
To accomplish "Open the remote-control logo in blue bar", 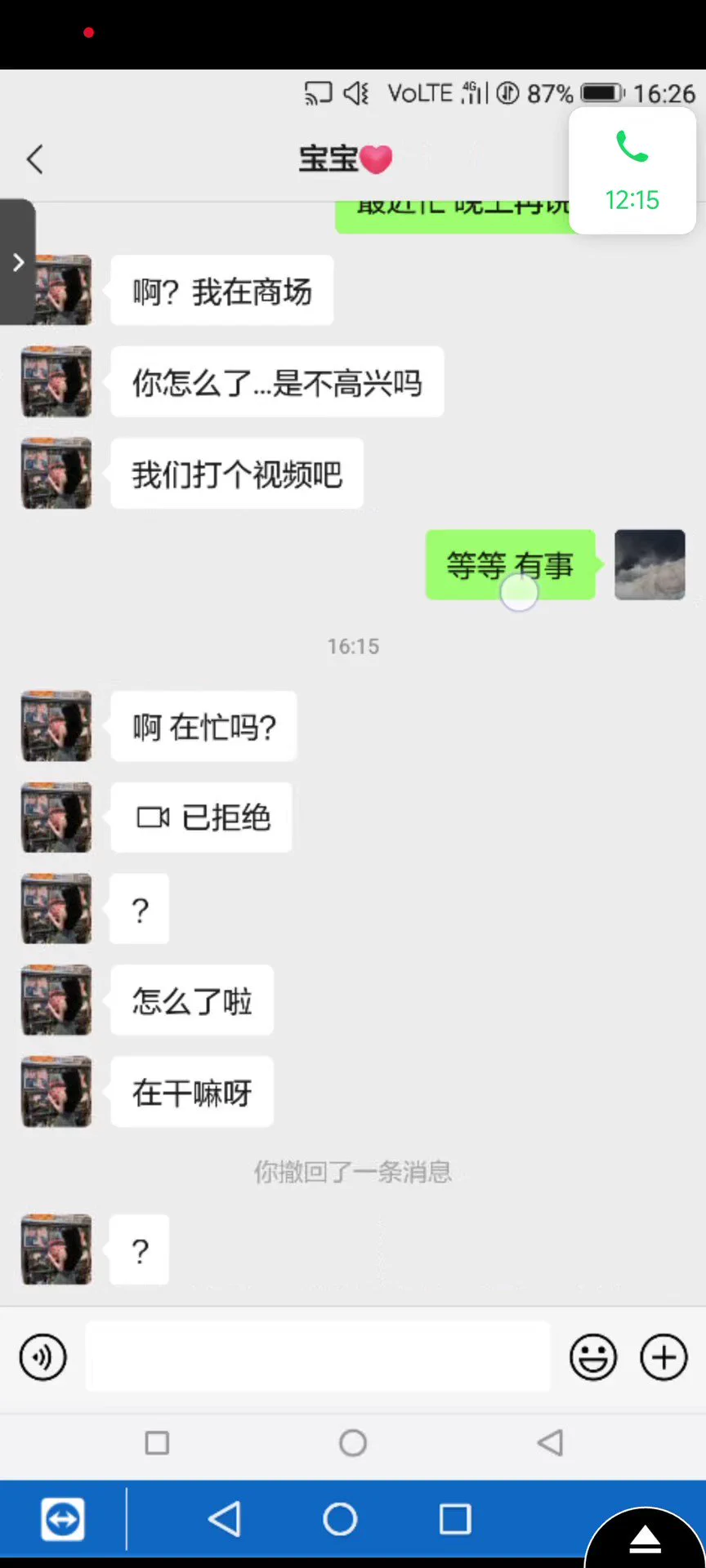I will coord(63,1519).
